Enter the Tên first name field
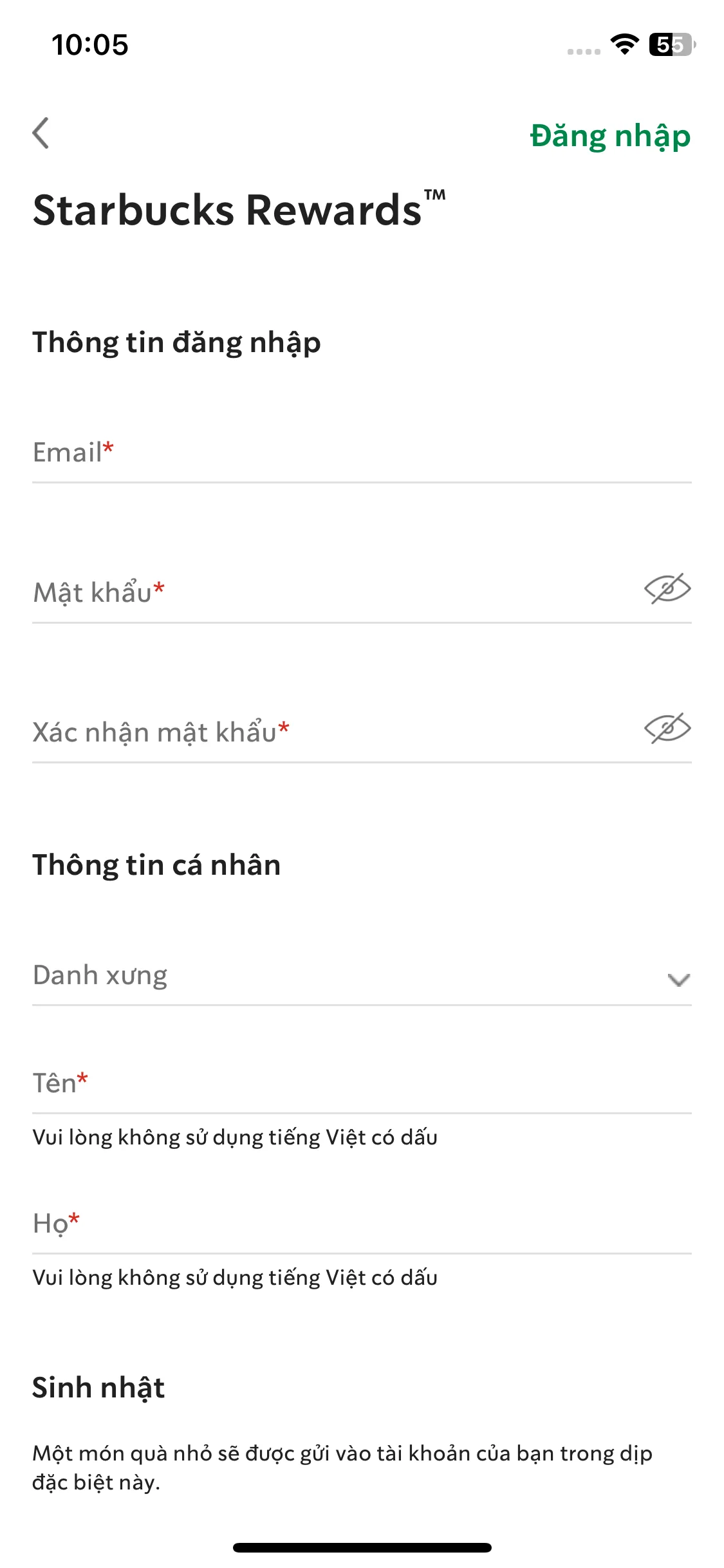724x1568 pixels. point(362,1084)
